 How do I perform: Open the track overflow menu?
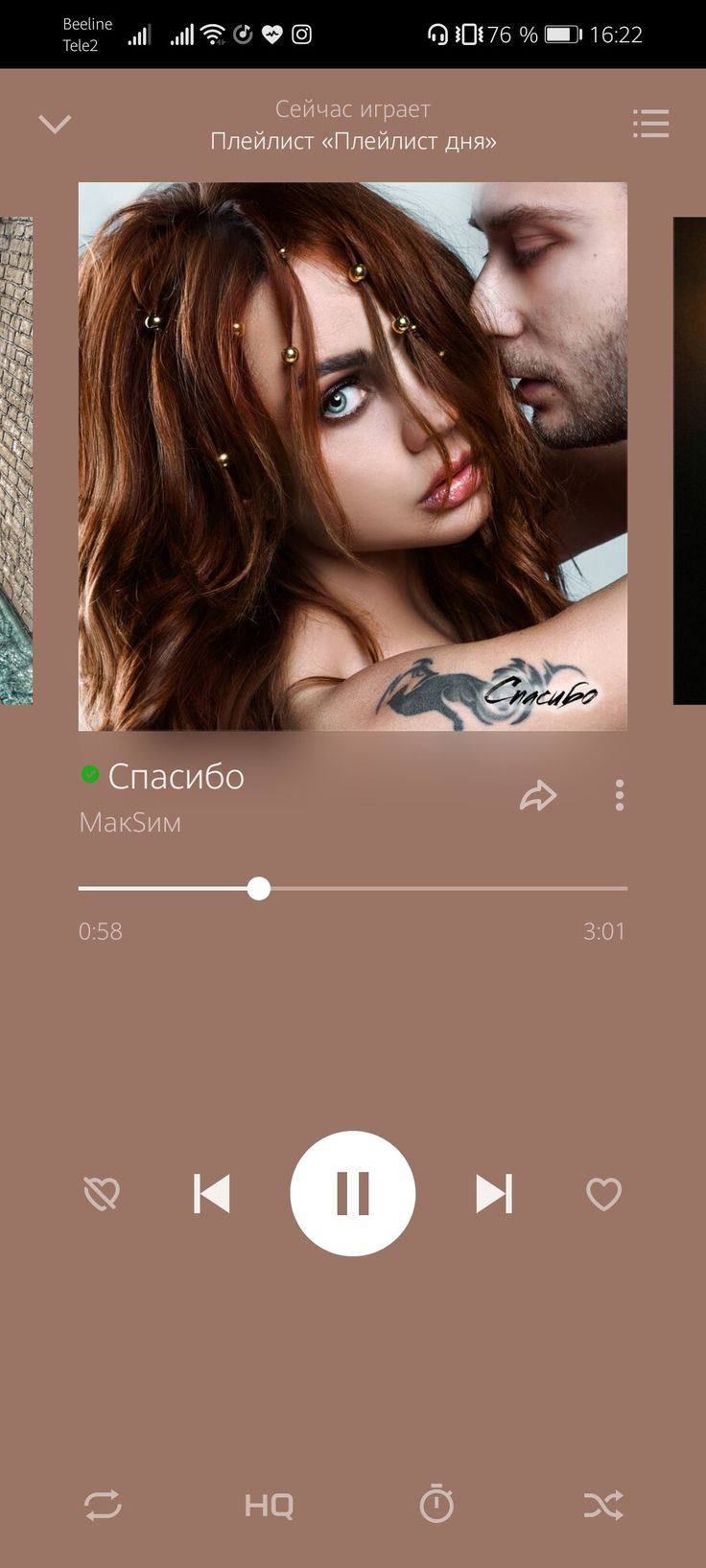620,795
